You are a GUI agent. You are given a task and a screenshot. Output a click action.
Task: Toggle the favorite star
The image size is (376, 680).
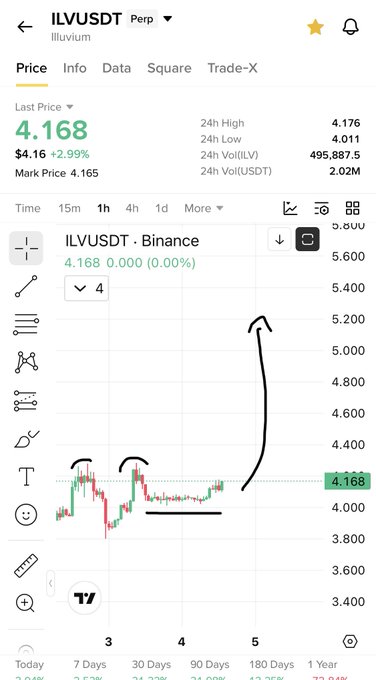point(315,27)
